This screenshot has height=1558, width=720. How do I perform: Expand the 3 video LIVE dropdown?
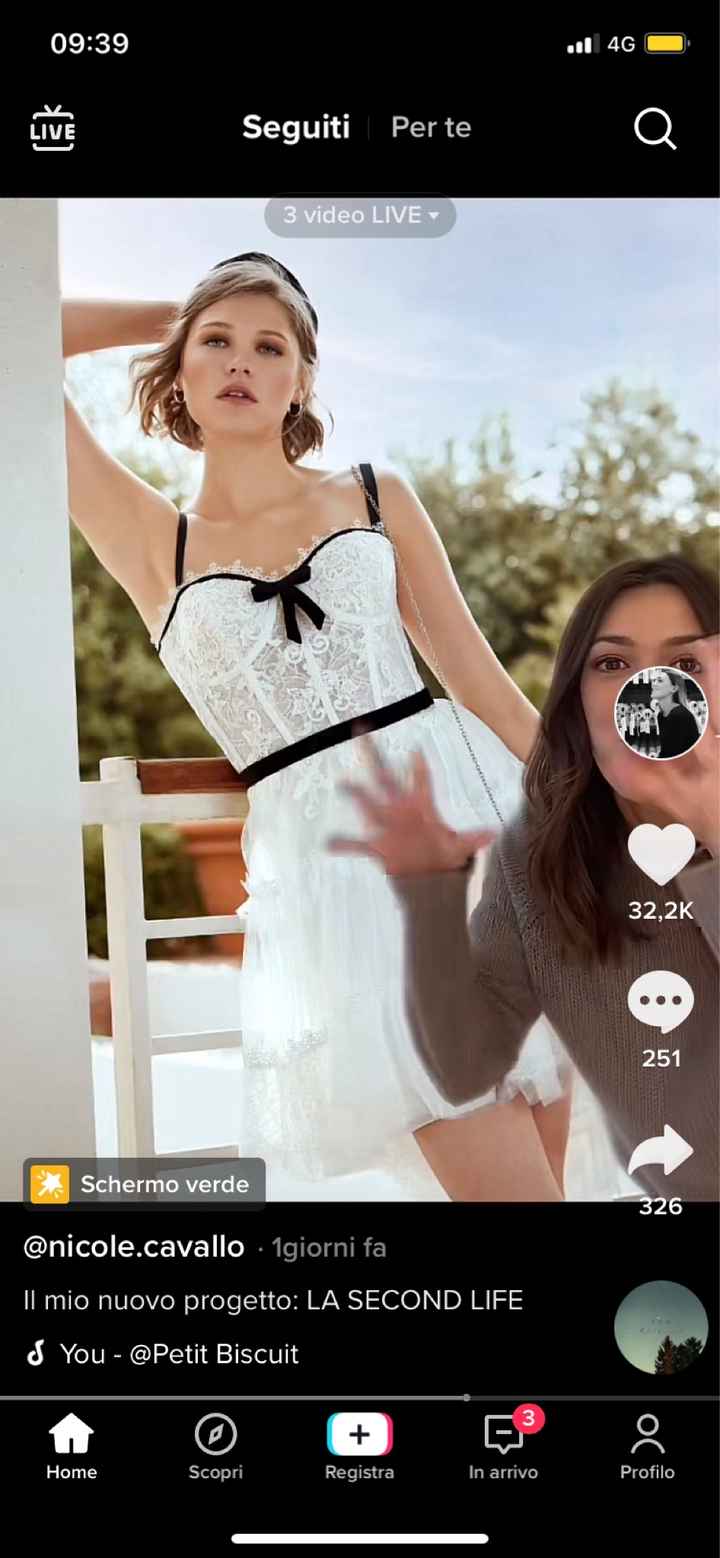point(360,215)
